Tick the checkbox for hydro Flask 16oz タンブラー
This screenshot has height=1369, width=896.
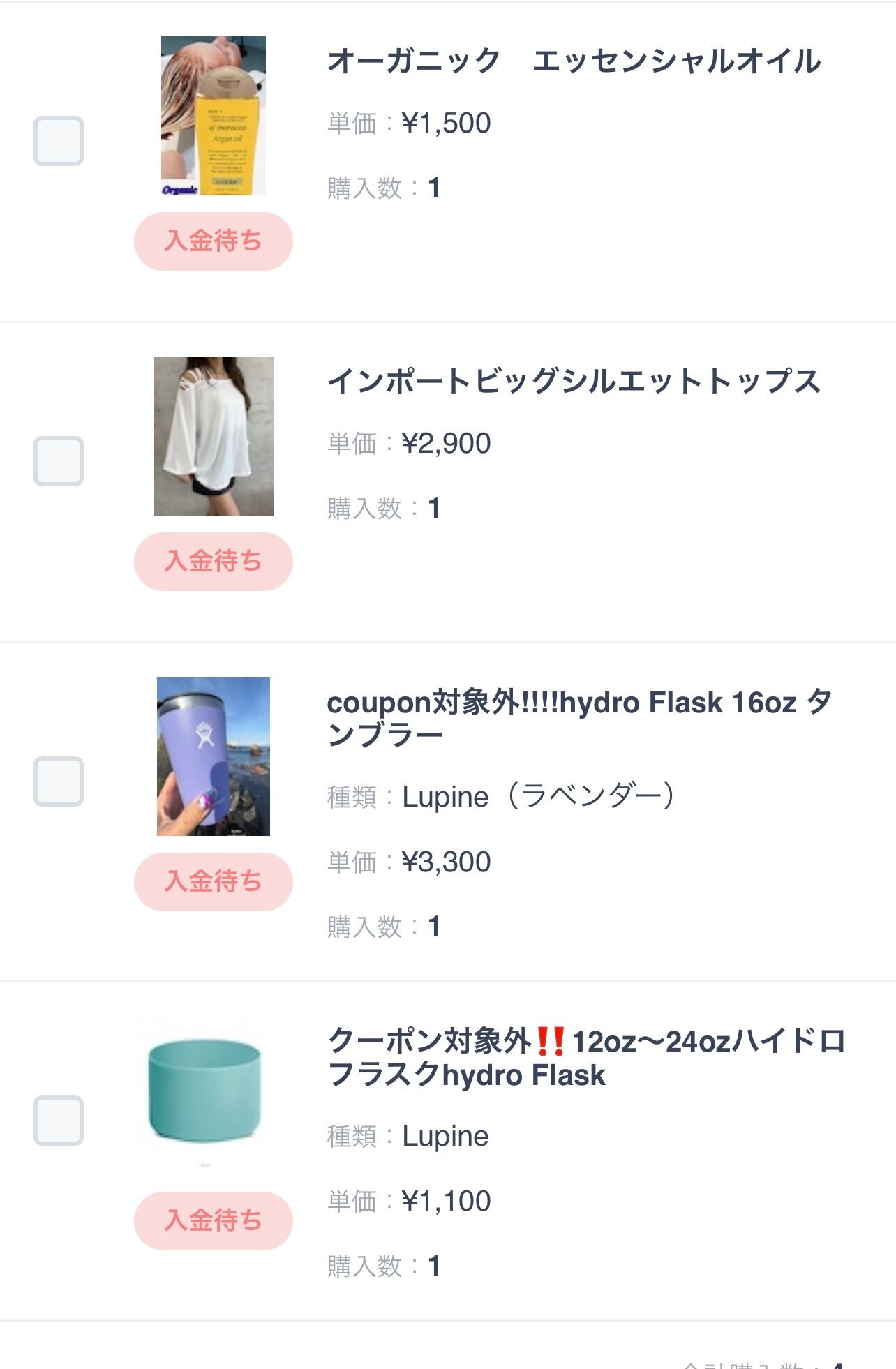(59, 781)
